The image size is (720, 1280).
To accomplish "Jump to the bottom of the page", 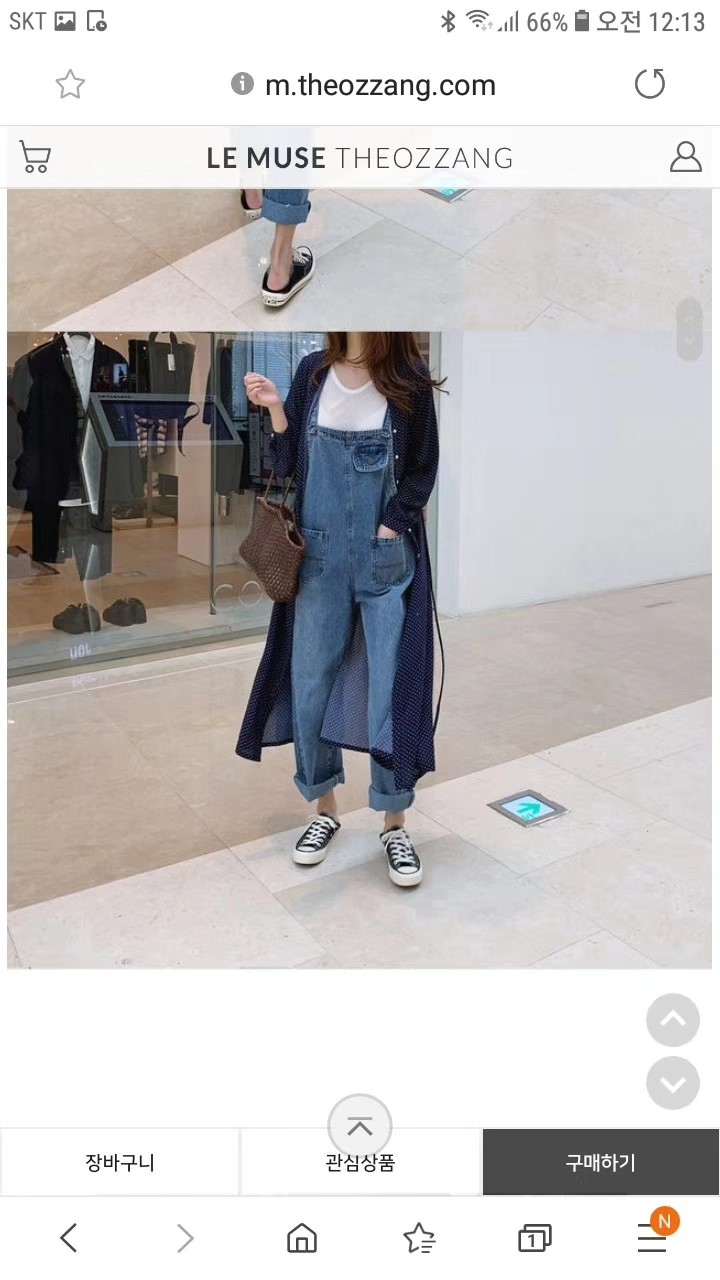I will pyautogui.click(x=672, y=1083).
